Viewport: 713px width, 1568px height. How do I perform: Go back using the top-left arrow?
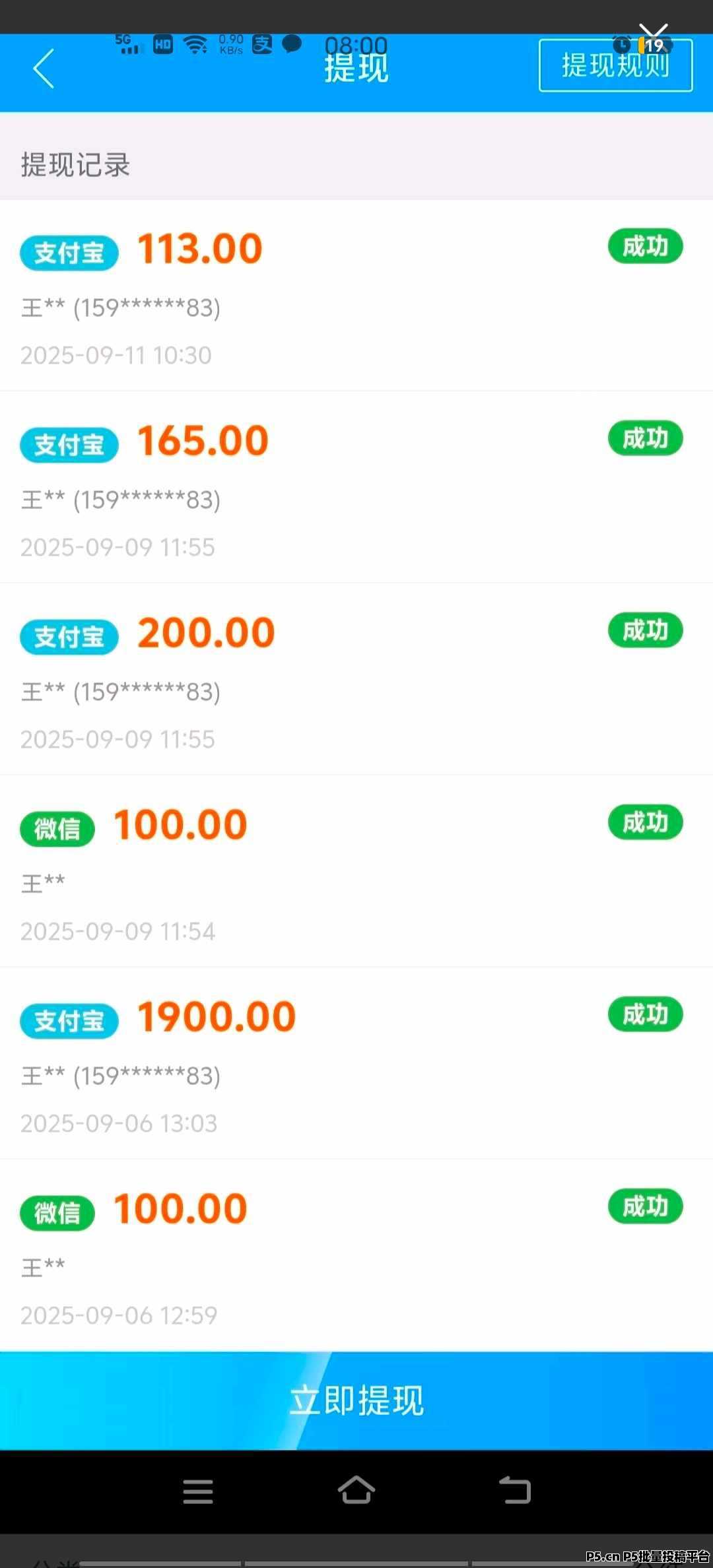tap(44, 69)
